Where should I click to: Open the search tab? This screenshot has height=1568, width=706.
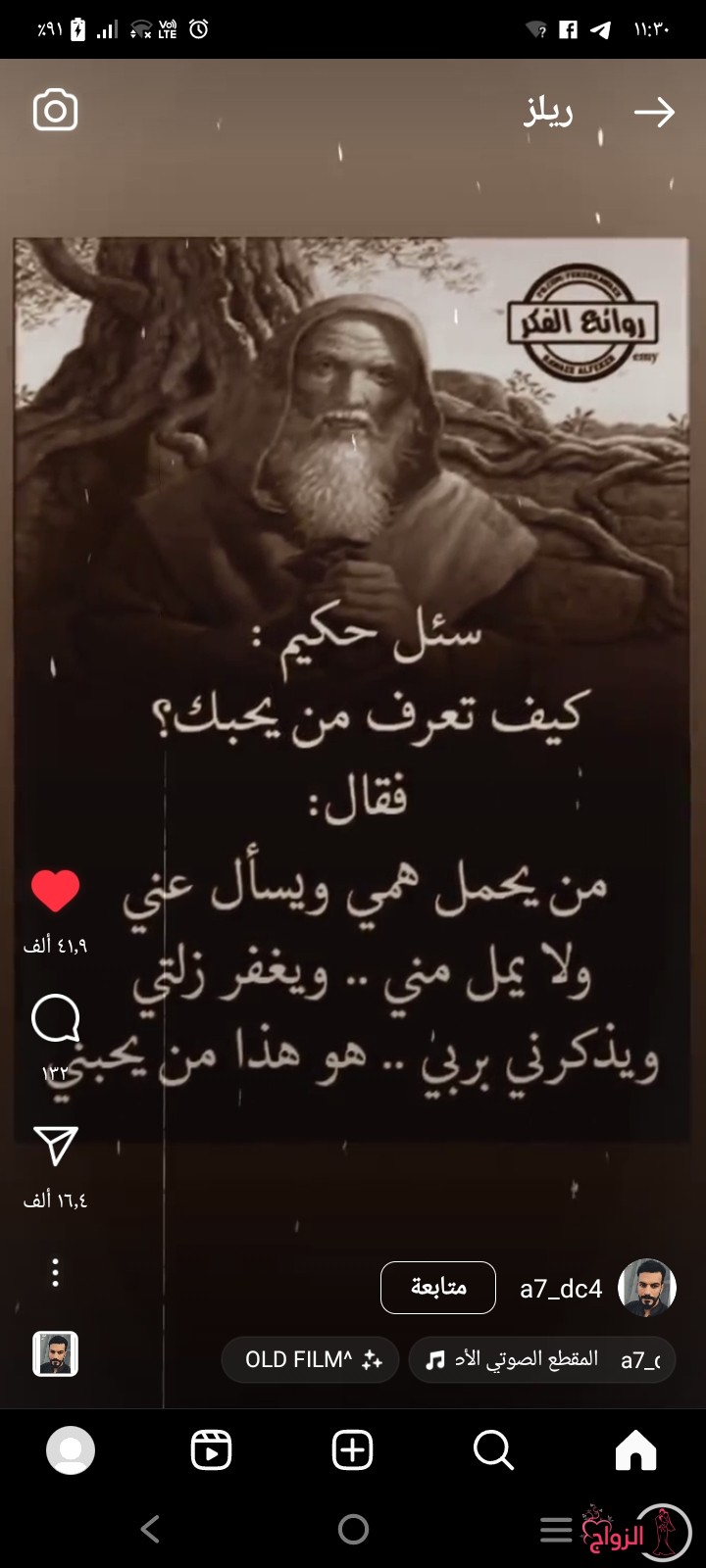(x=493, y=1450)
